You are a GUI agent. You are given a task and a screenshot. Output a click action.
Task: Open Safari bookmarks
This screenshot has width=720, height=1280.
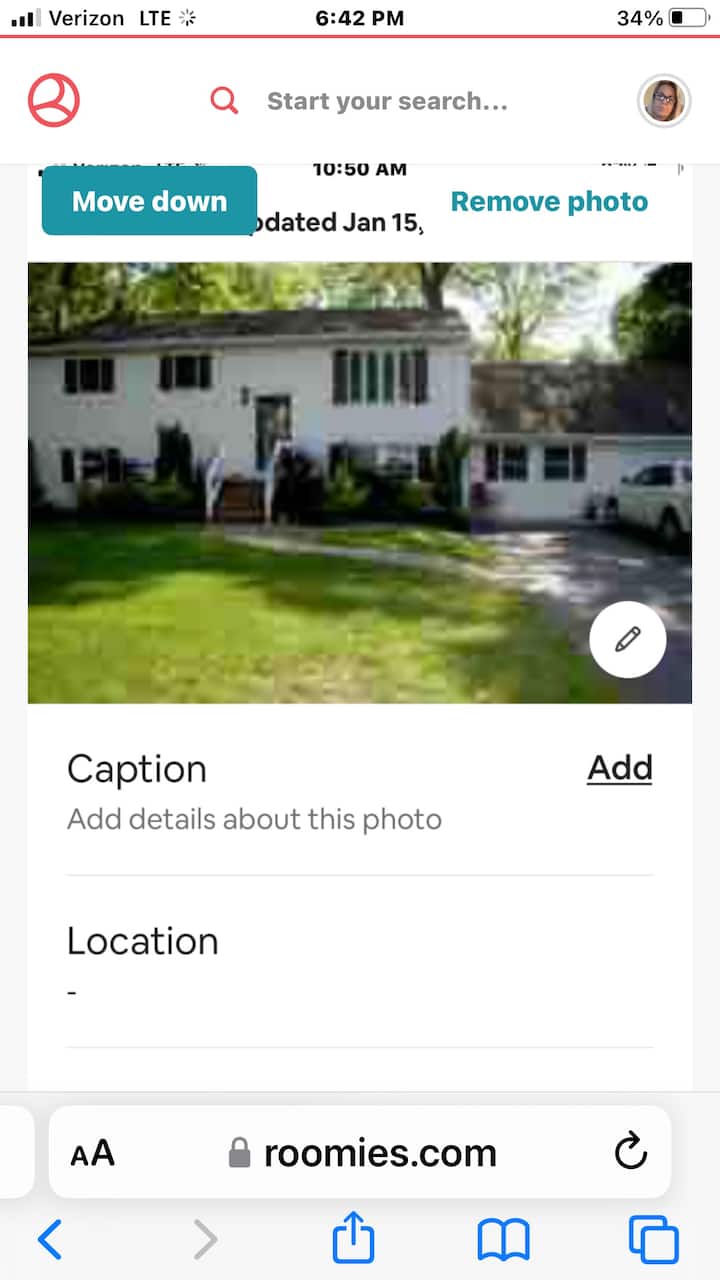click(503, 1241)
